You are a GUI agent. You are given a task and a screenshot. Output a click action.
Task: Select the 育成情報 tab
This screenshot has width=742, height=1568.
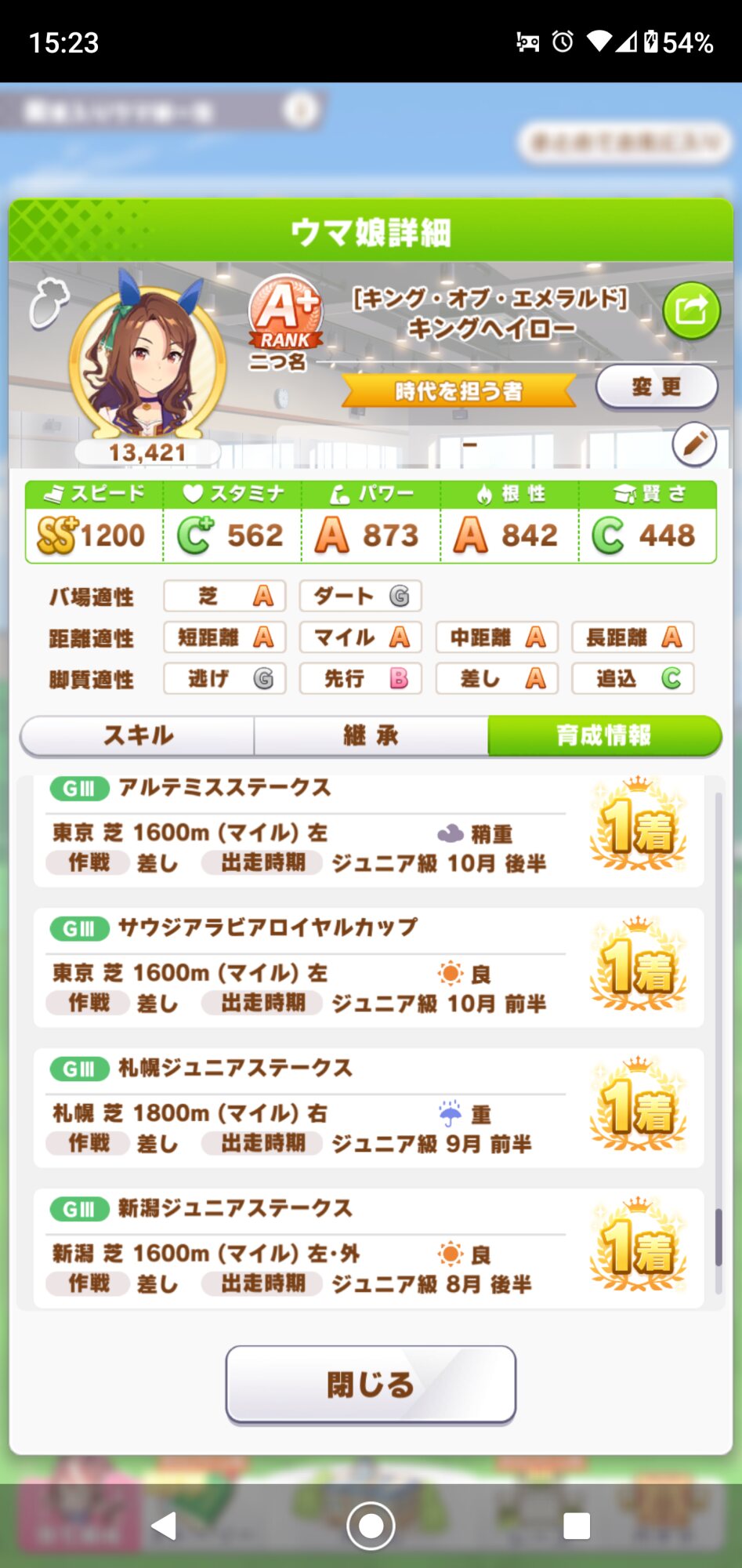point(603,735)
